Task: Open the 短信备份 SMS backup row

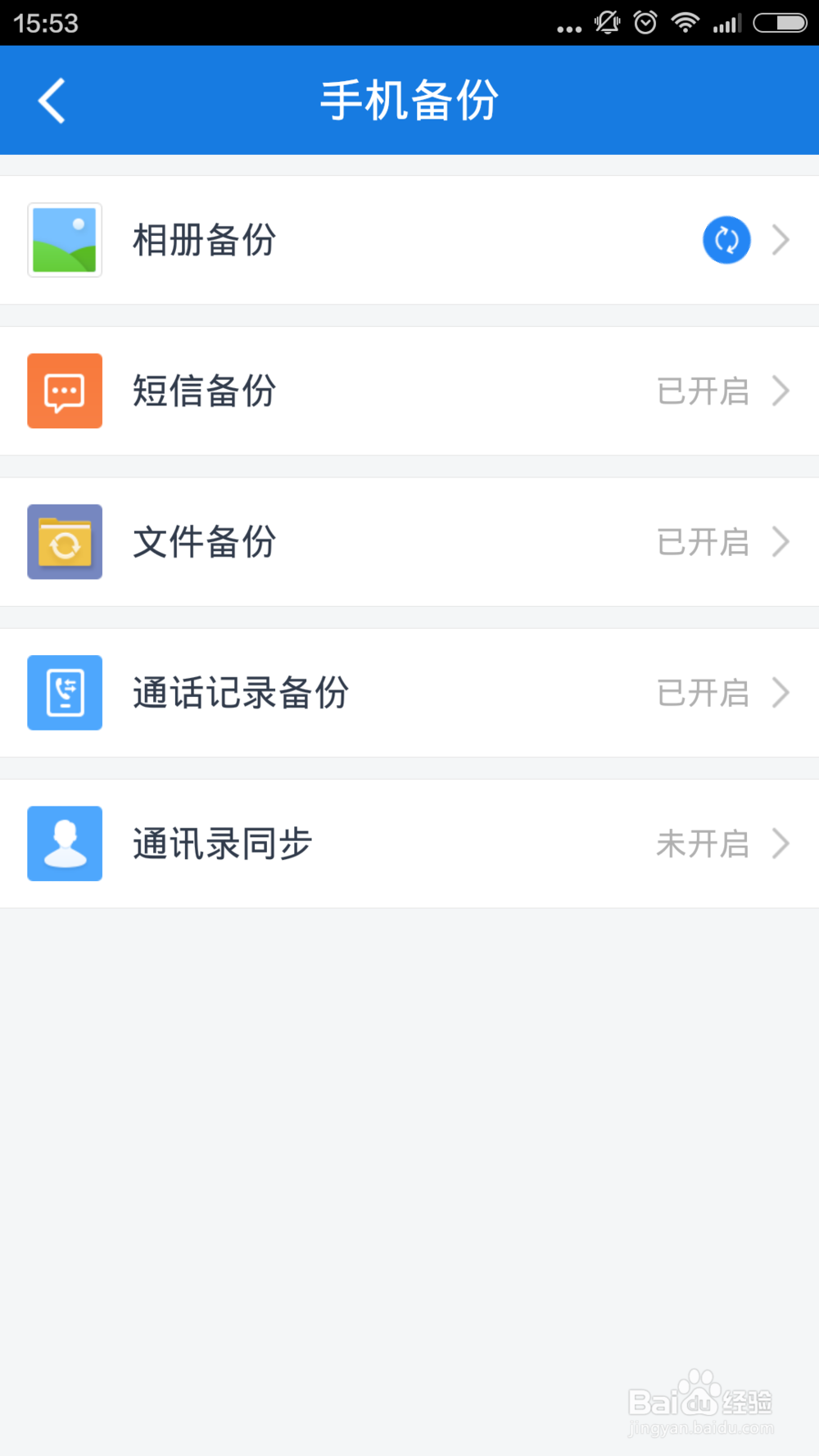Action: click(x=409, y=391)
